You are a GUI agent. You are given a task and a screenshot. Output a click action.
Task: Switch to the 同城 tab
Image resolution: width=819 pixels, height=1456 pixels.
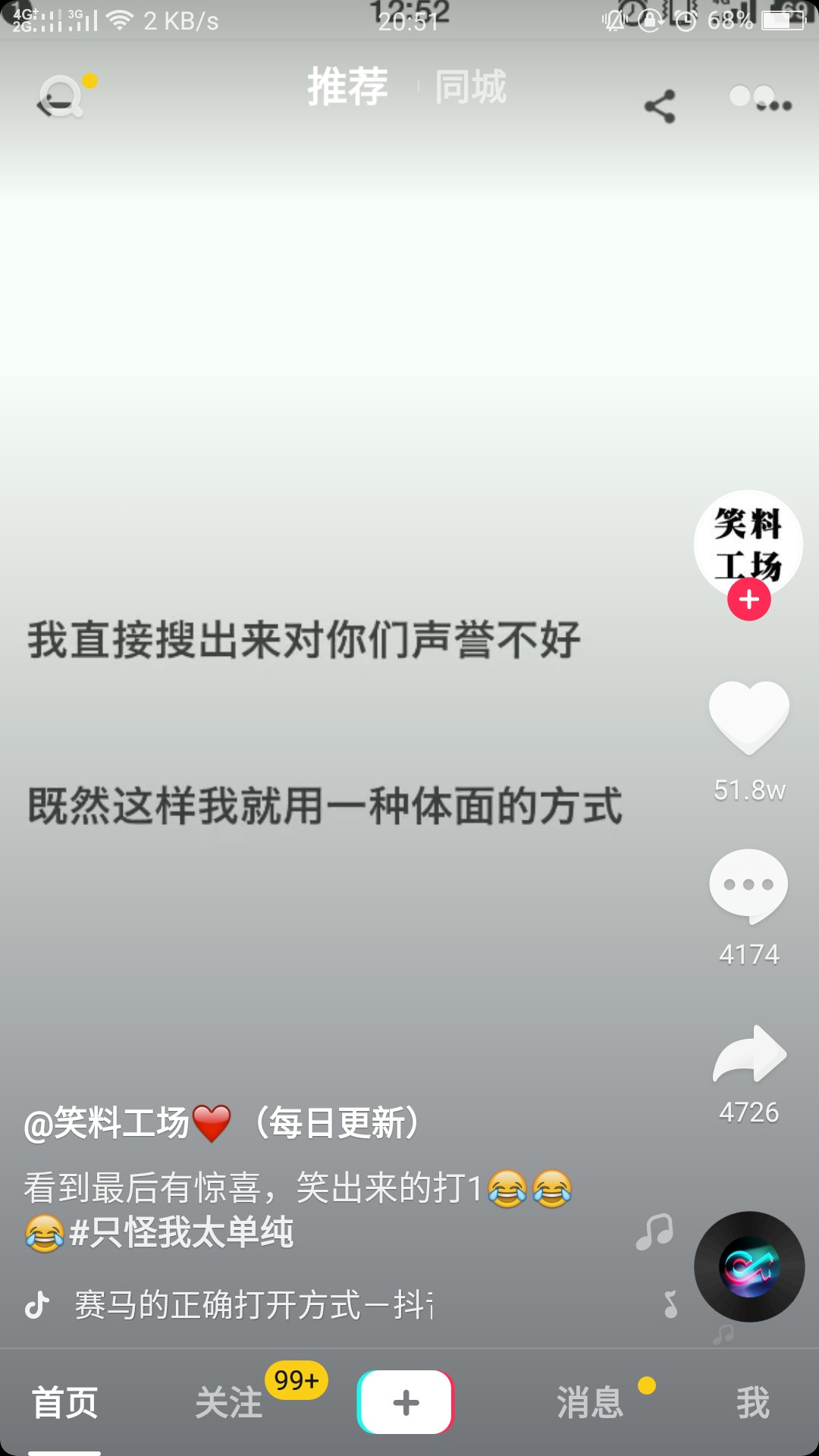(x=470, y=86)
